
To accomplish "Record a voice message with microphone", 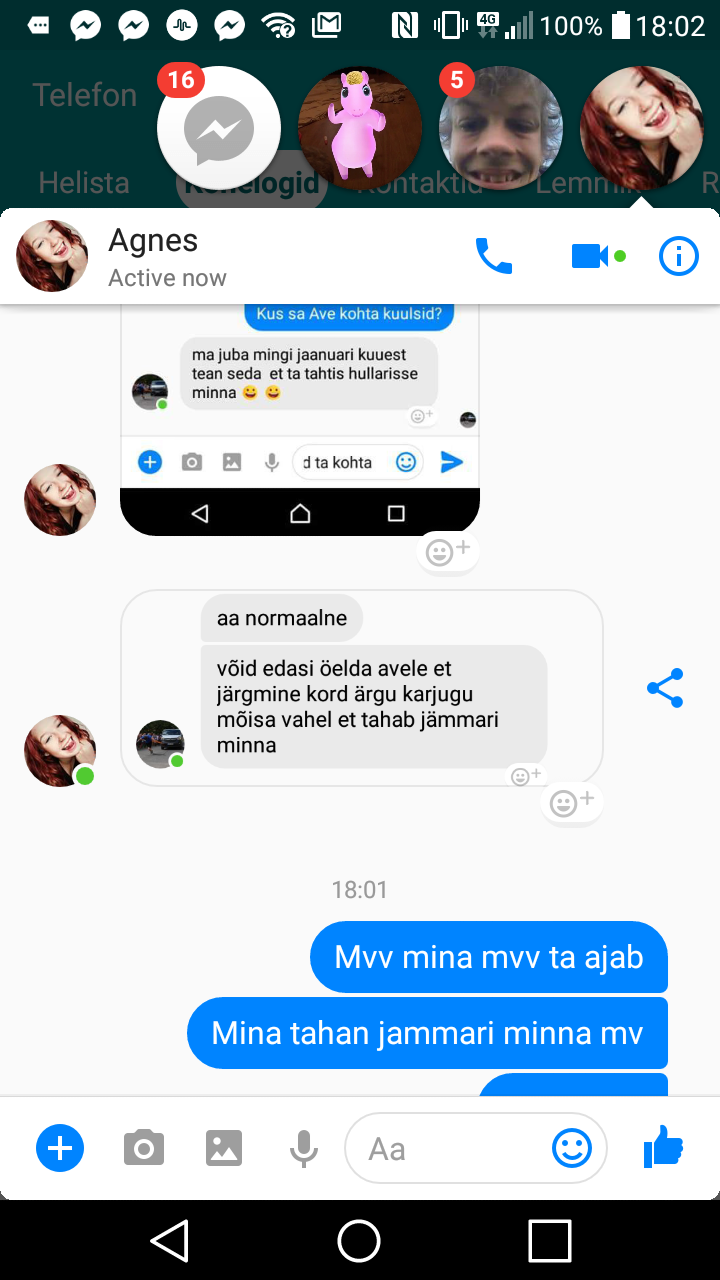I will click(x=304, y=1149).
